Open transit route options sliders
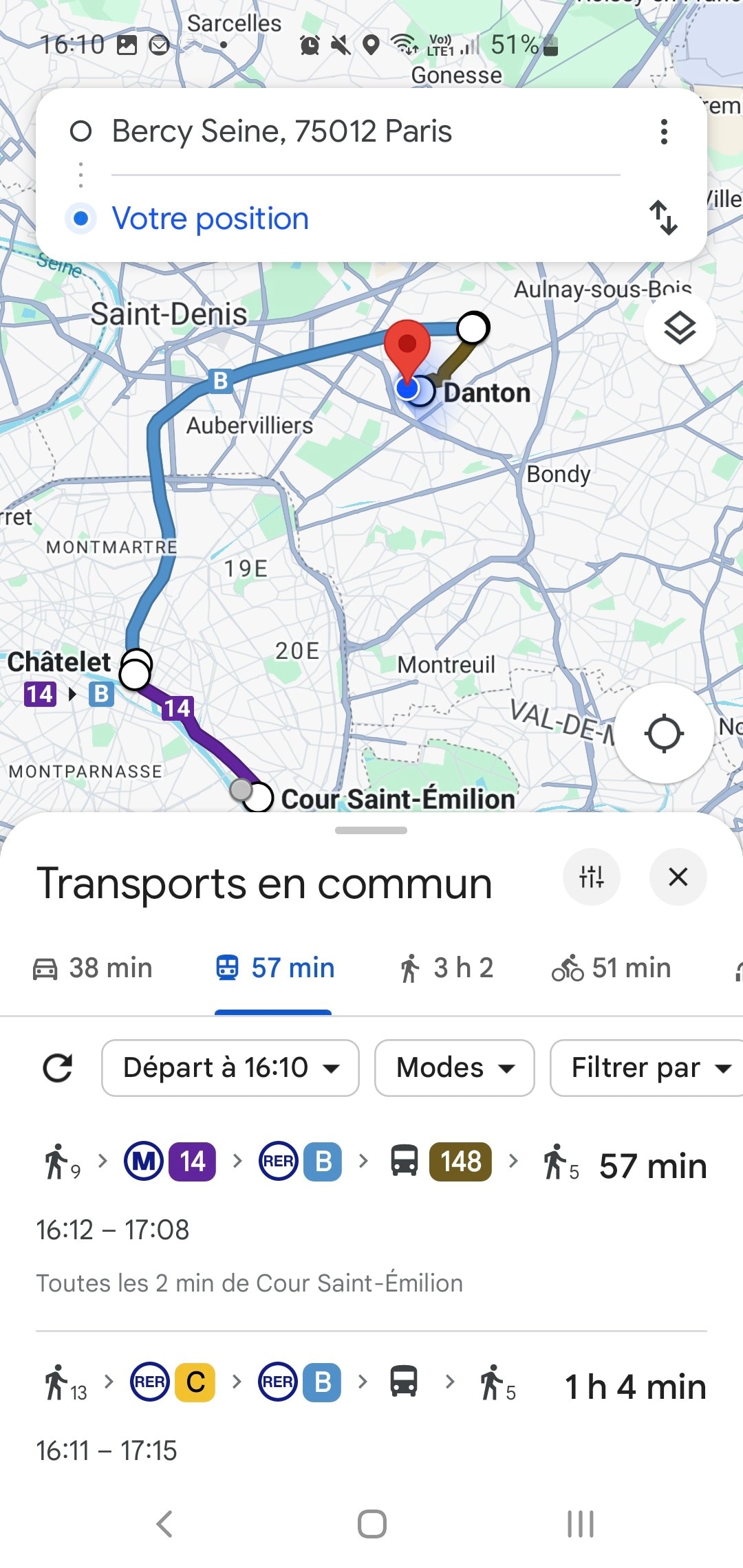This screenshot has height=1568, width=743. click(x=592, y=877)
